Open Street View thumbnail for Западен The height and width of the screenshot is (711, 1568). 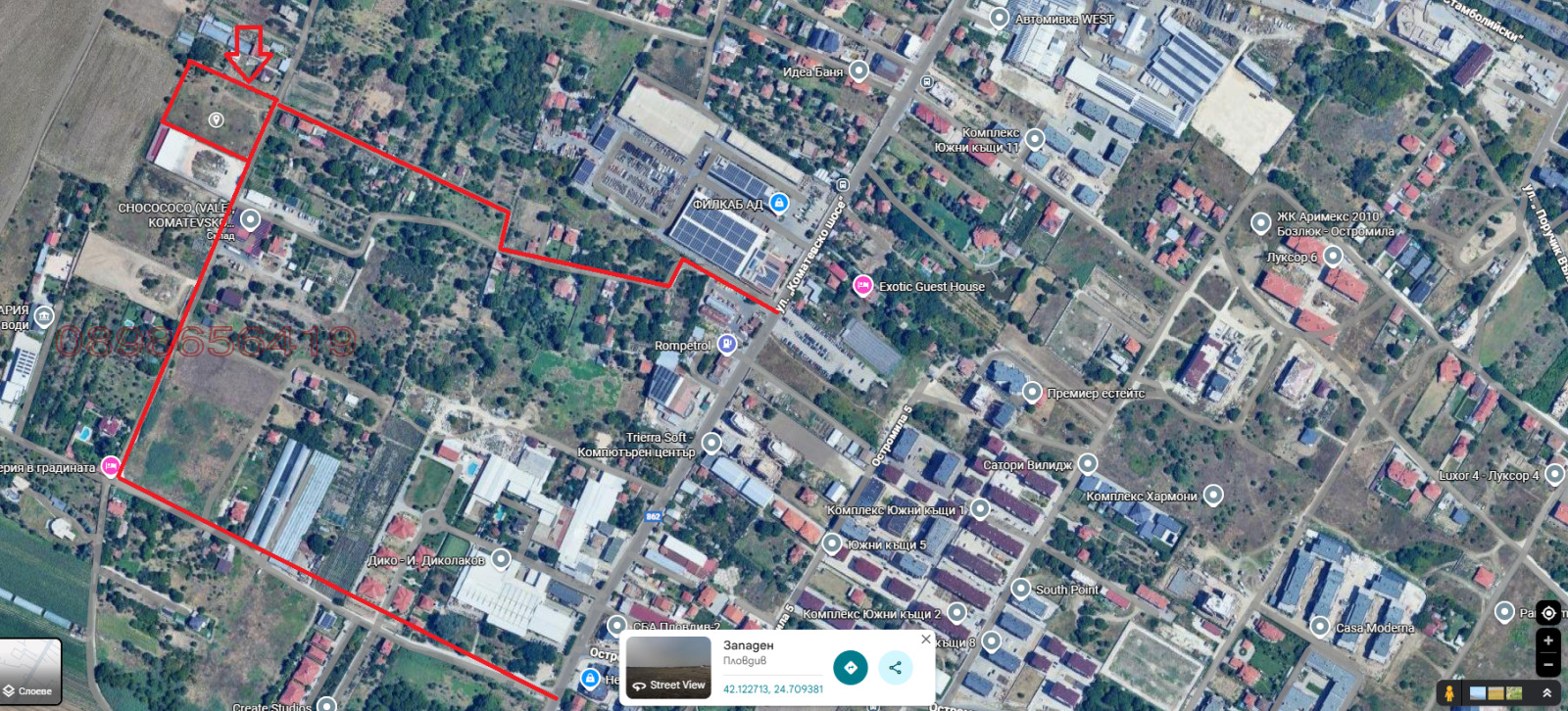[x=668, y=668]
